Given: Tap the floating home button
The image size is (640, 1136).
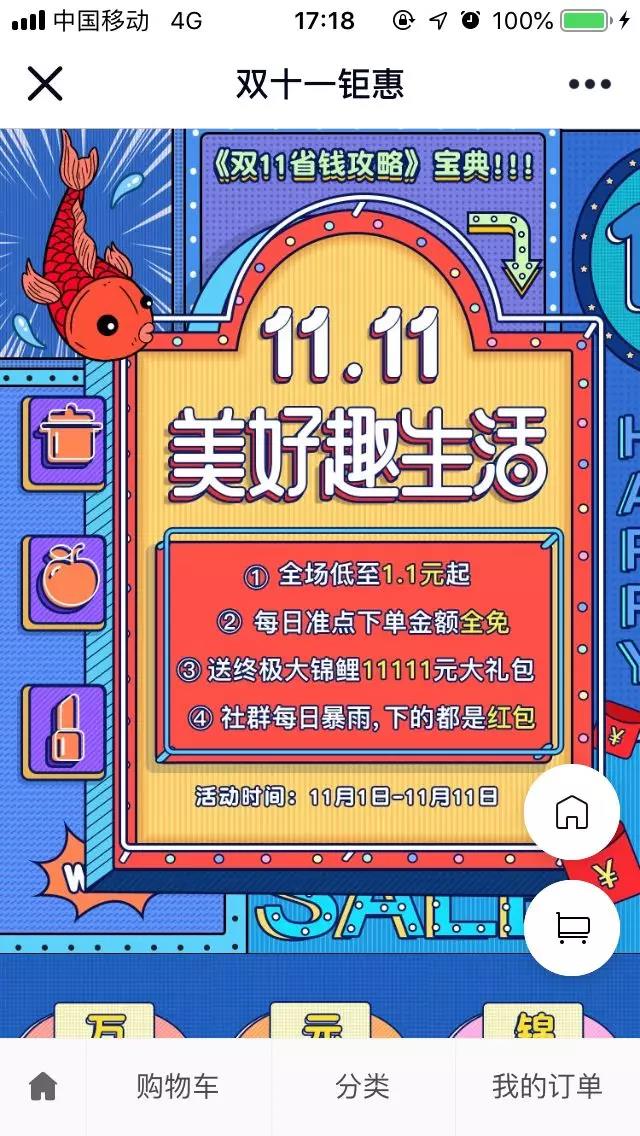Looking at the screenshot, I should pos(572,811).
